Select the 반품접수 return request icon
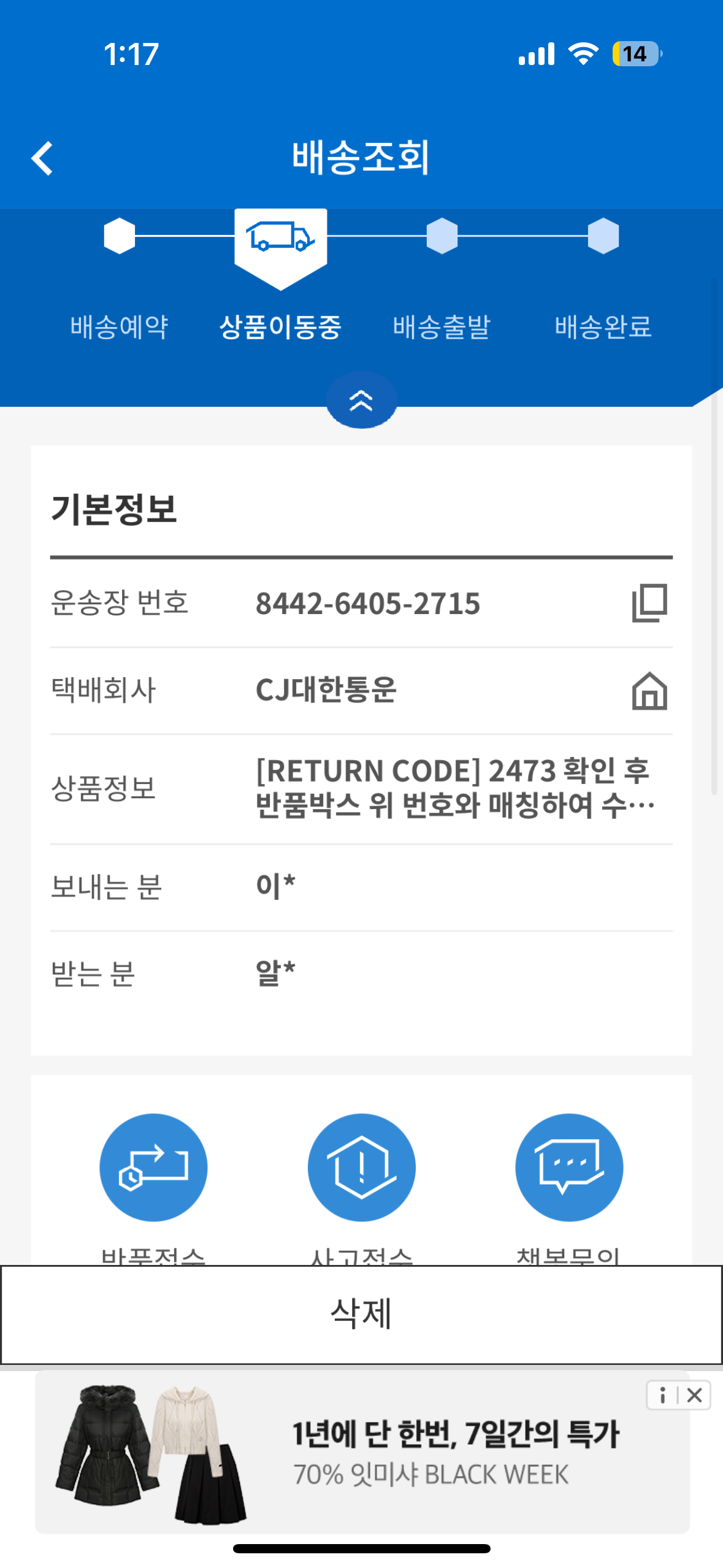 click(x=153, y=1167)
